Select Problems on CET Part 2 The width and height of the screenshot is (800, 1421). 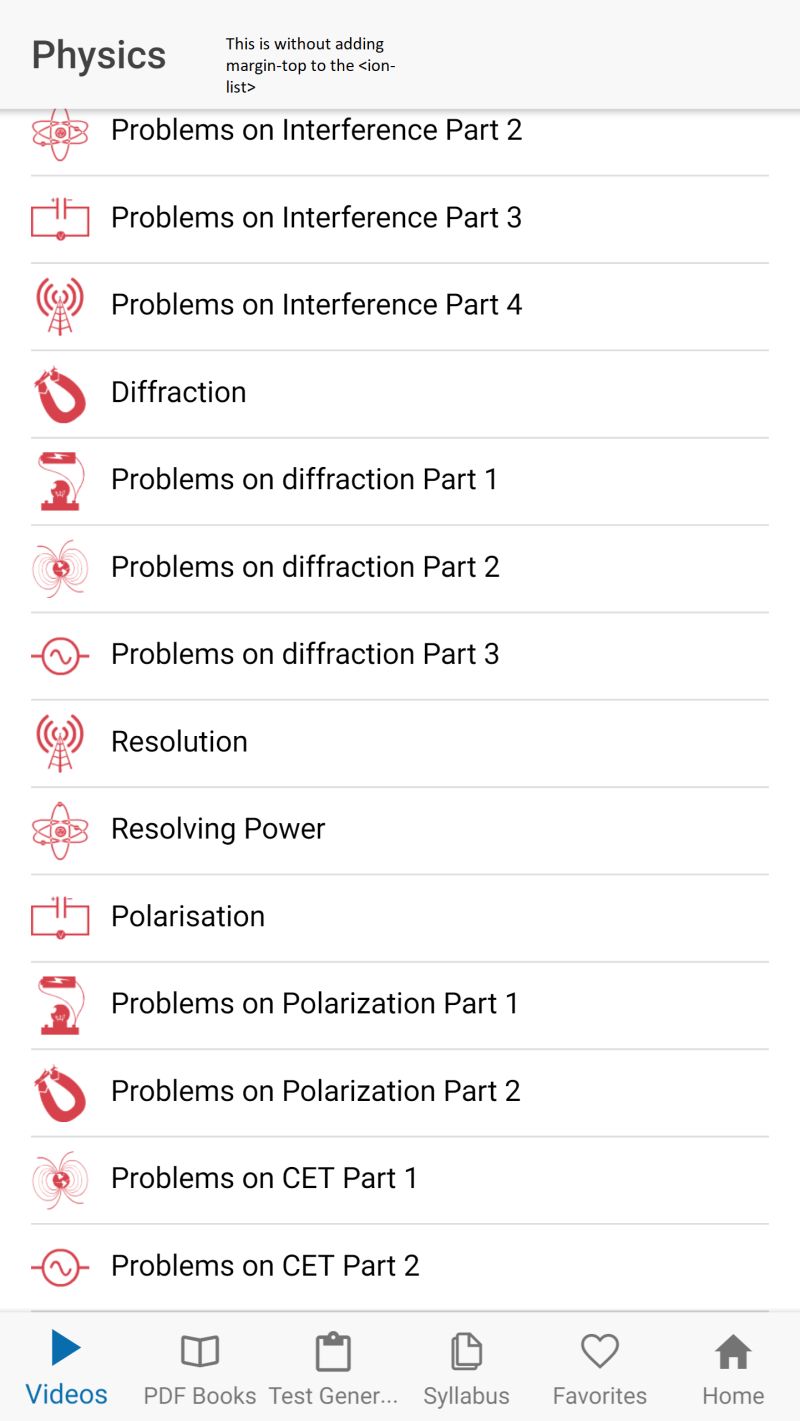coord(264,1266)
